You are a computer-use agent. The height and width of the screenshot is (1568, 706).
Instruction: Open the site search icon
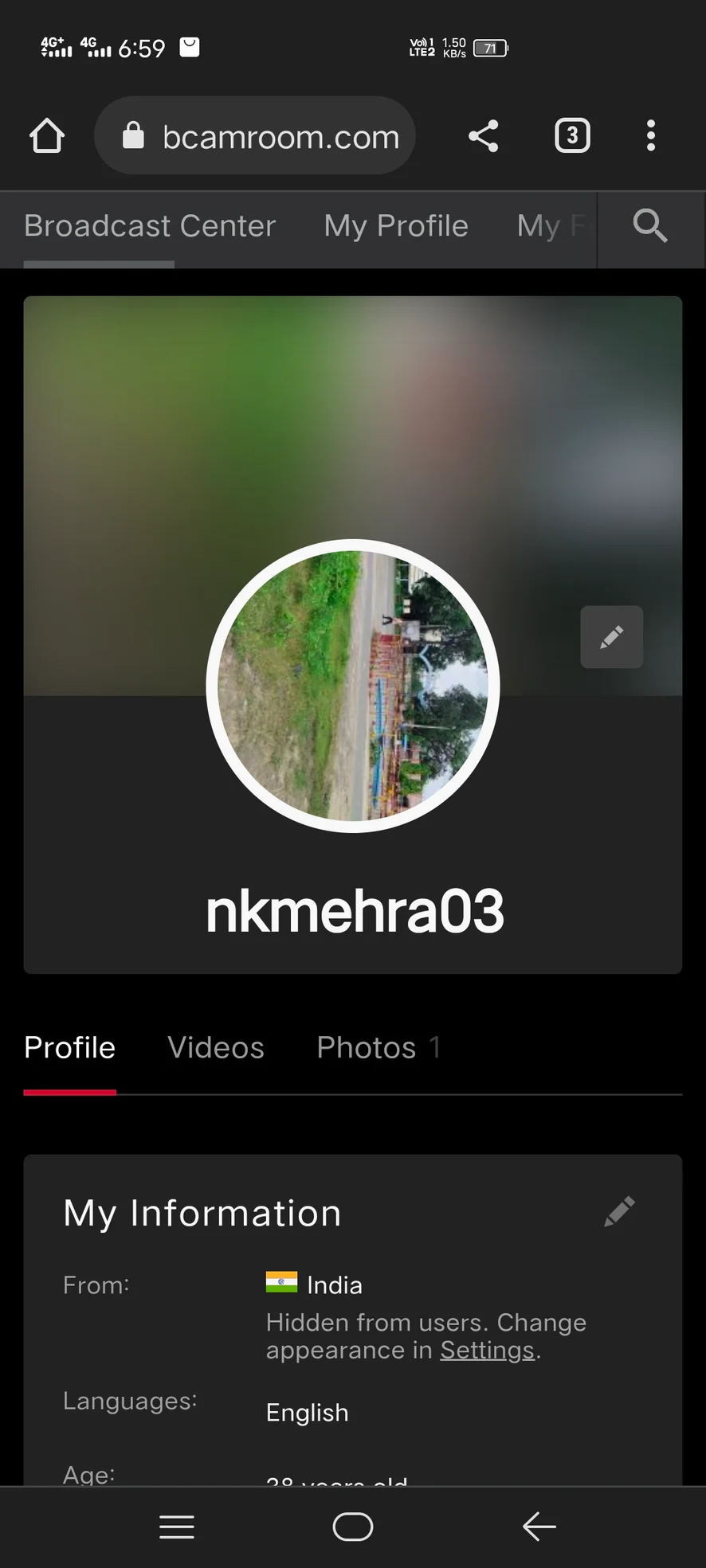tap(650, 226)
